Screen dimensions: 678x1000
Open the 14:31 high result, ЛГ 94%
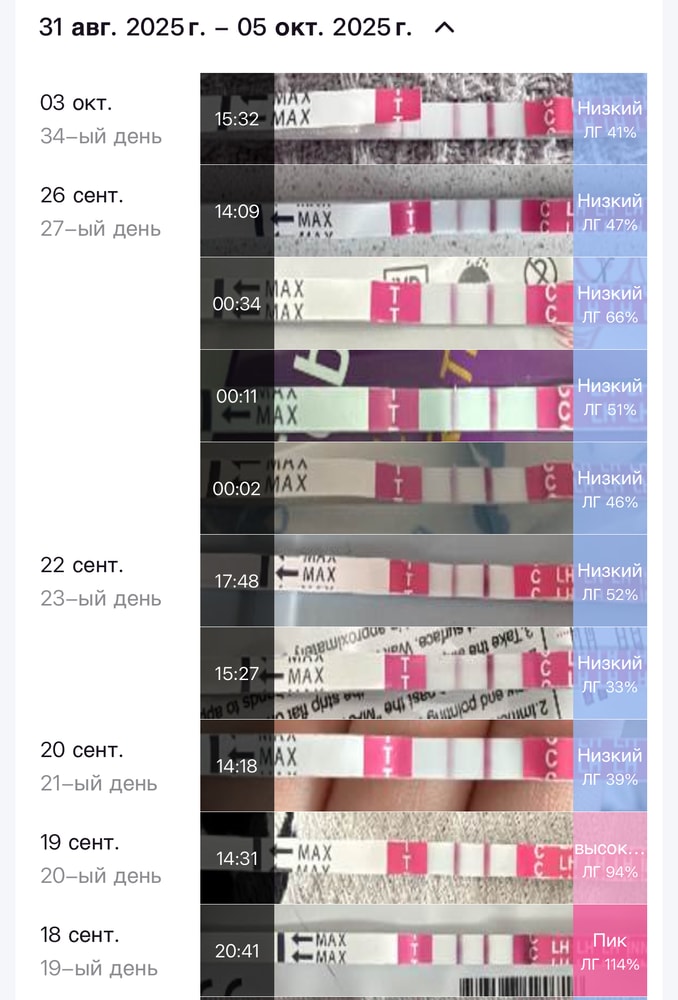coord(423,858)
